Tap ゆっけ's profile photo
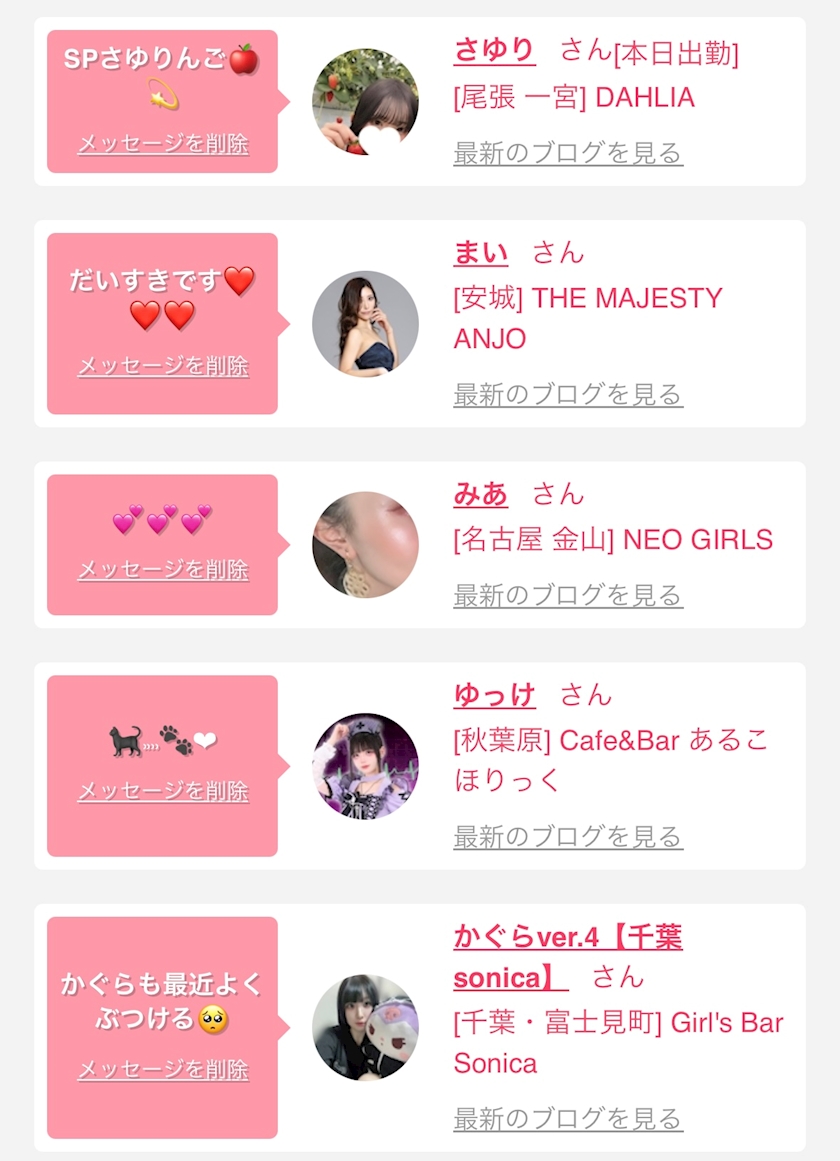This screenshot has height=1161, width=840. 365,766
